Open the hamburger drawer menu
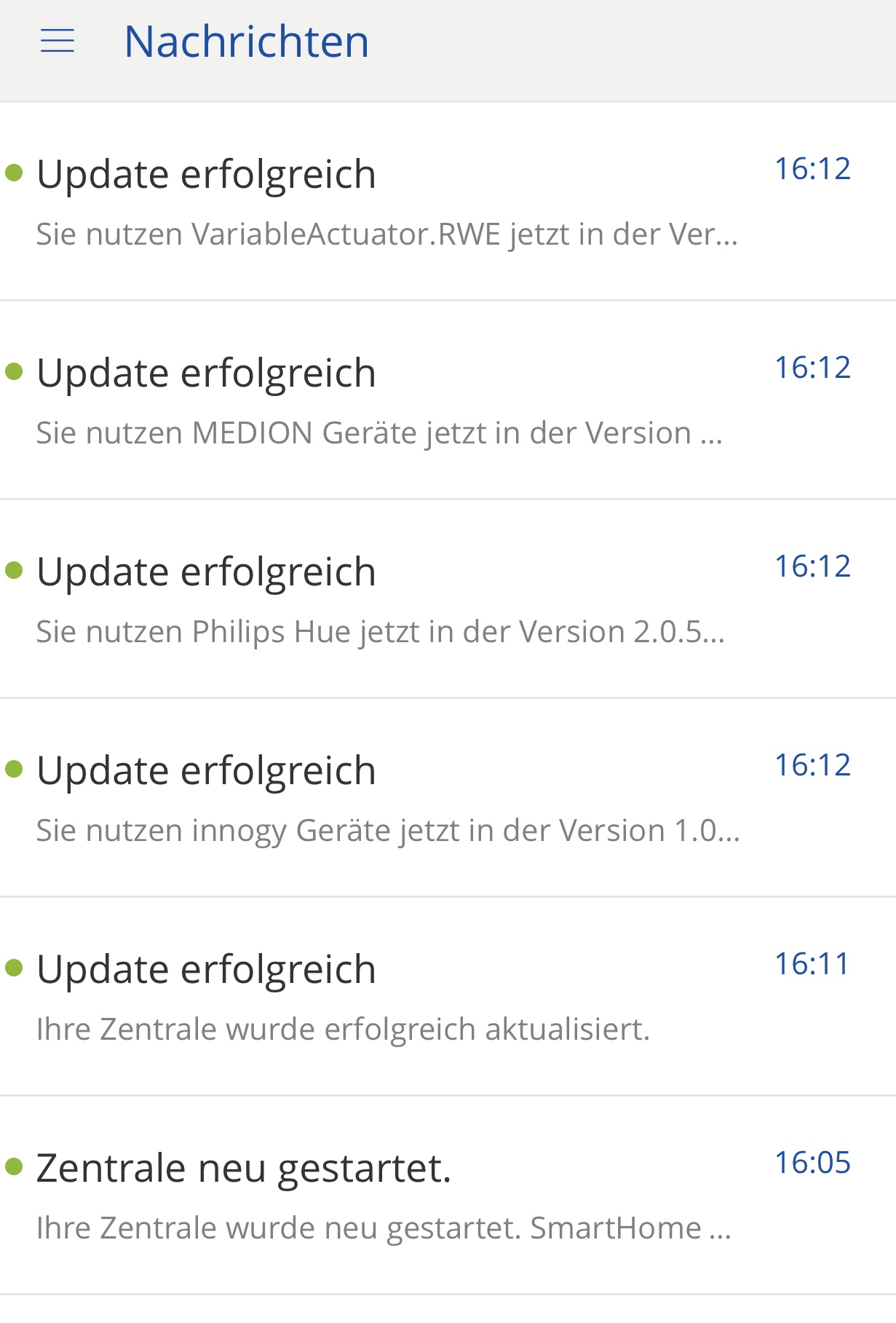 coord(58,42)
